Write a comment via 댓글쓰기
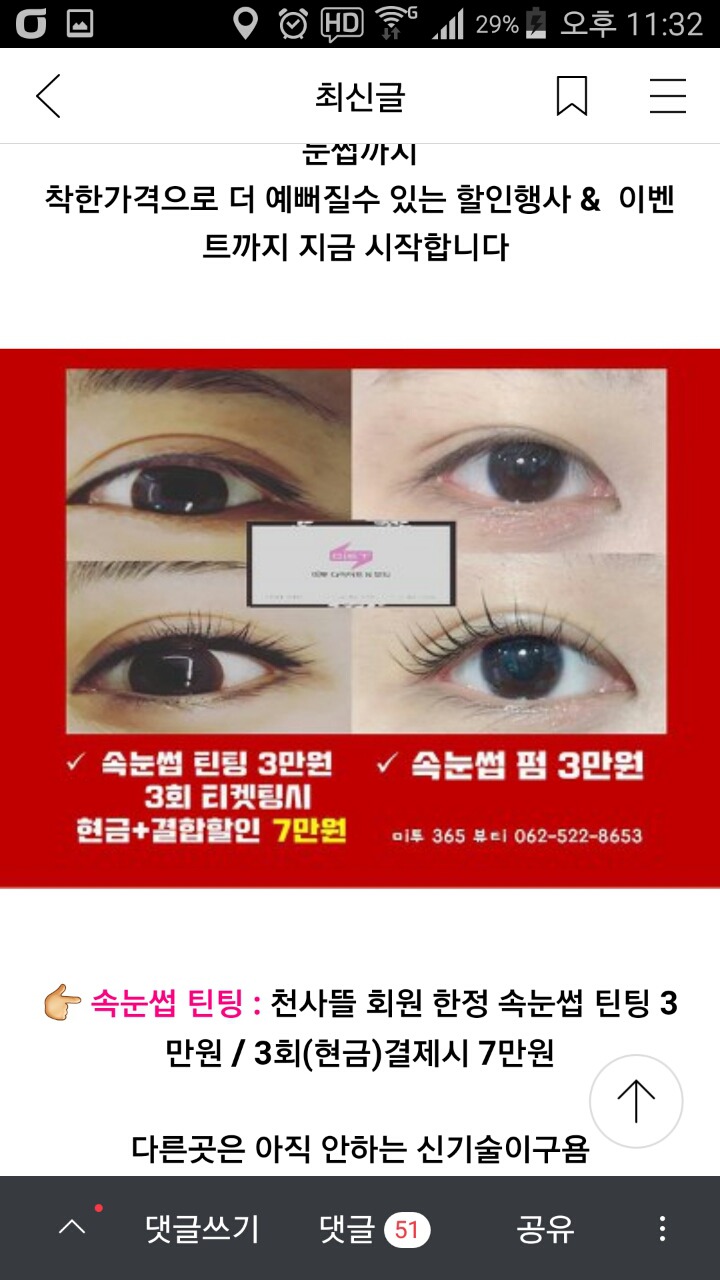The image size is (720, 1280). click(202, 1229)
